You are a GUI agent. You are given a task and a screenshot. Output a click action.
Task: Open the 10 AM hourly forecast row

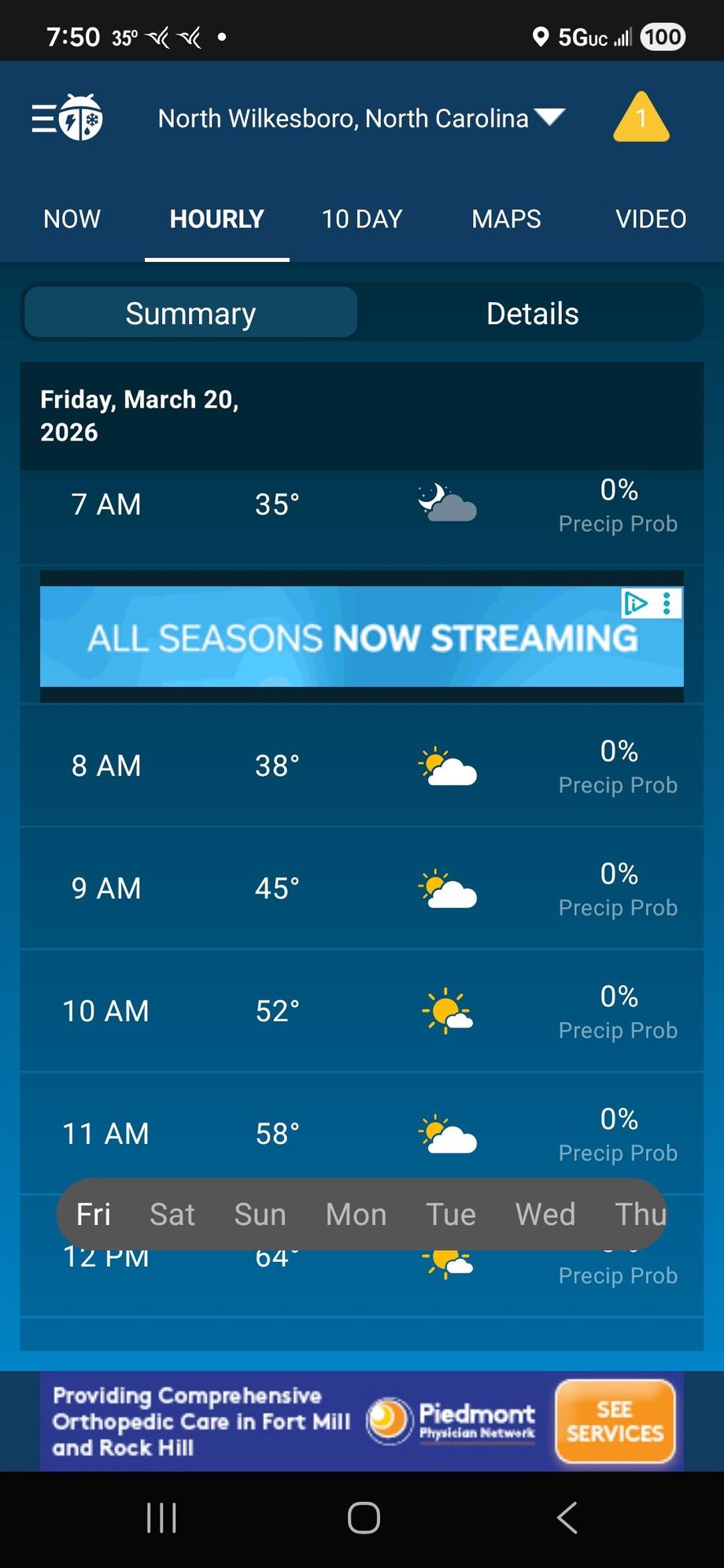point(361,1011)
